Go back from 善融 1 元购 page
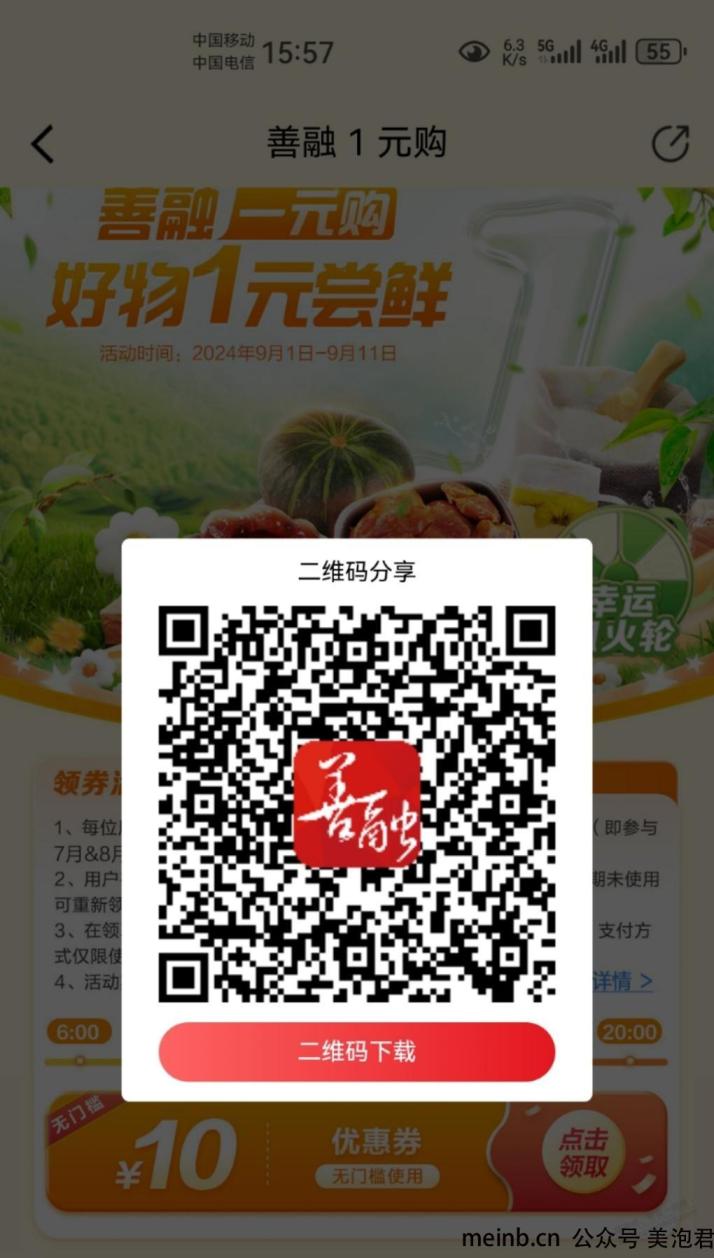Viewport: 714px width, 1258px height. pos(42,144)
